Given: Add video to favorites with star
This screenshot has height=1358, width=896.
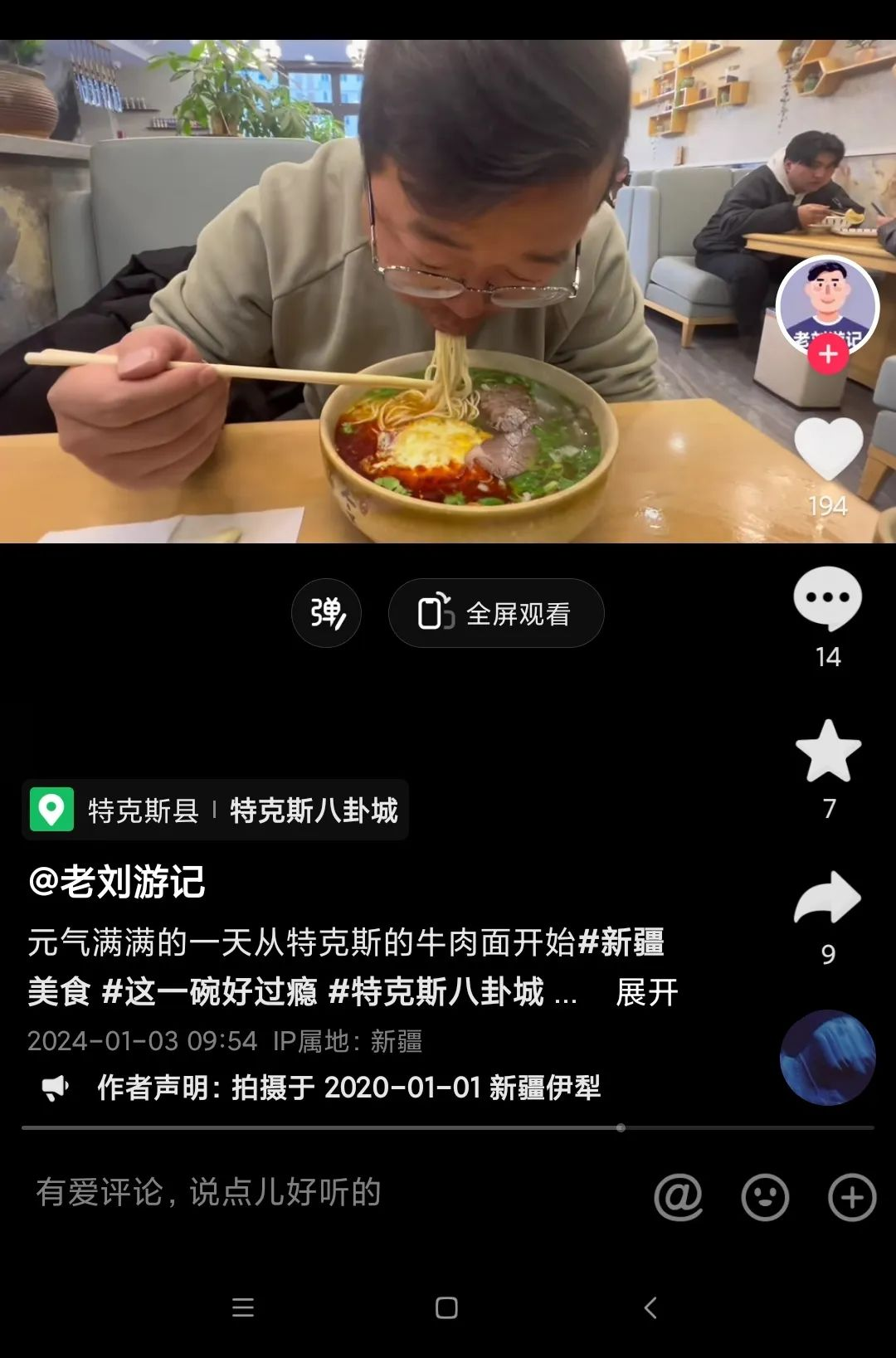Looking at the screenshot, I should (x=828, y=751).
